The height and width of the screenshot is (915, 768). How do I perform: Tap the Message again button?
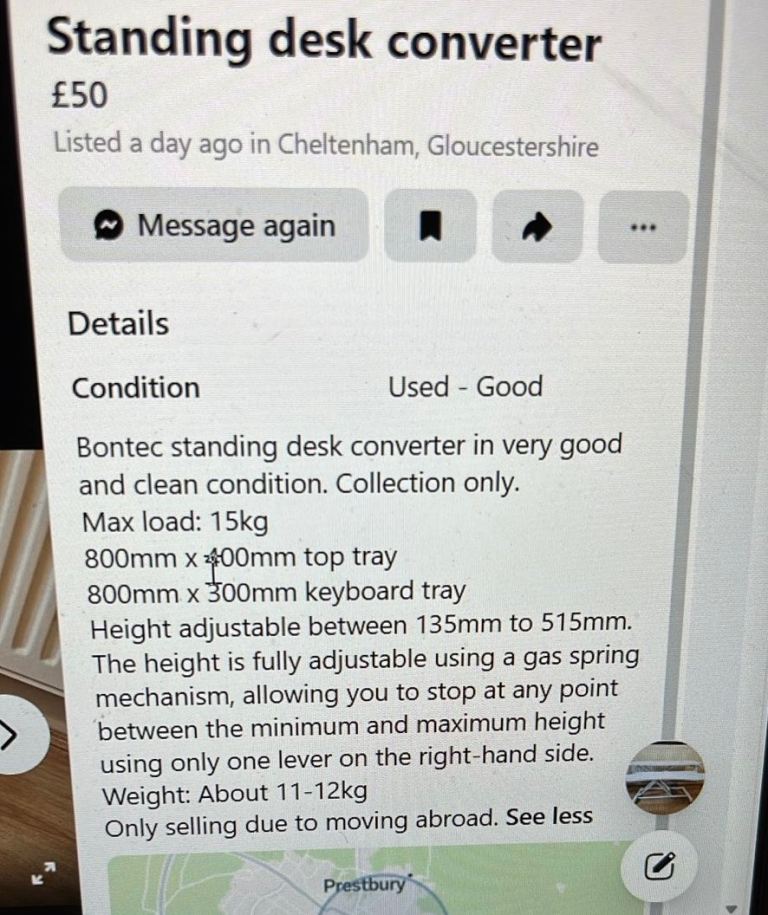tap(213, 226)
